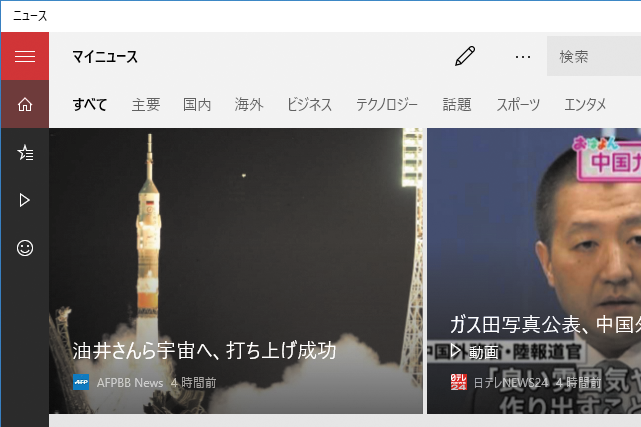Select the すべて tab
Image resolution: width=641 pixels, height=427 pixels.
pos(90,105)
